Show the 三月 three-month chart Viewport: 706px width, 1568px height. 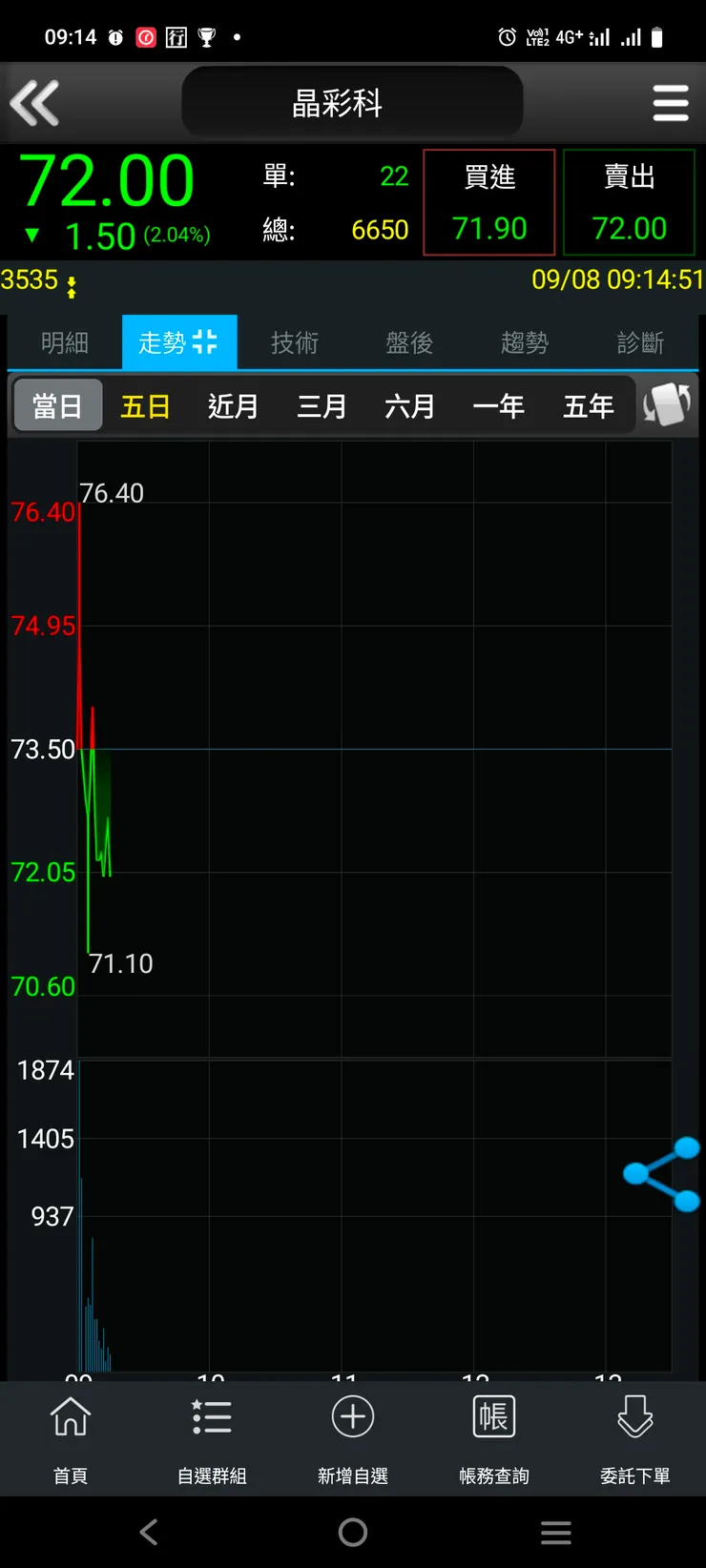pyautogui.click(x=322, y=406)
